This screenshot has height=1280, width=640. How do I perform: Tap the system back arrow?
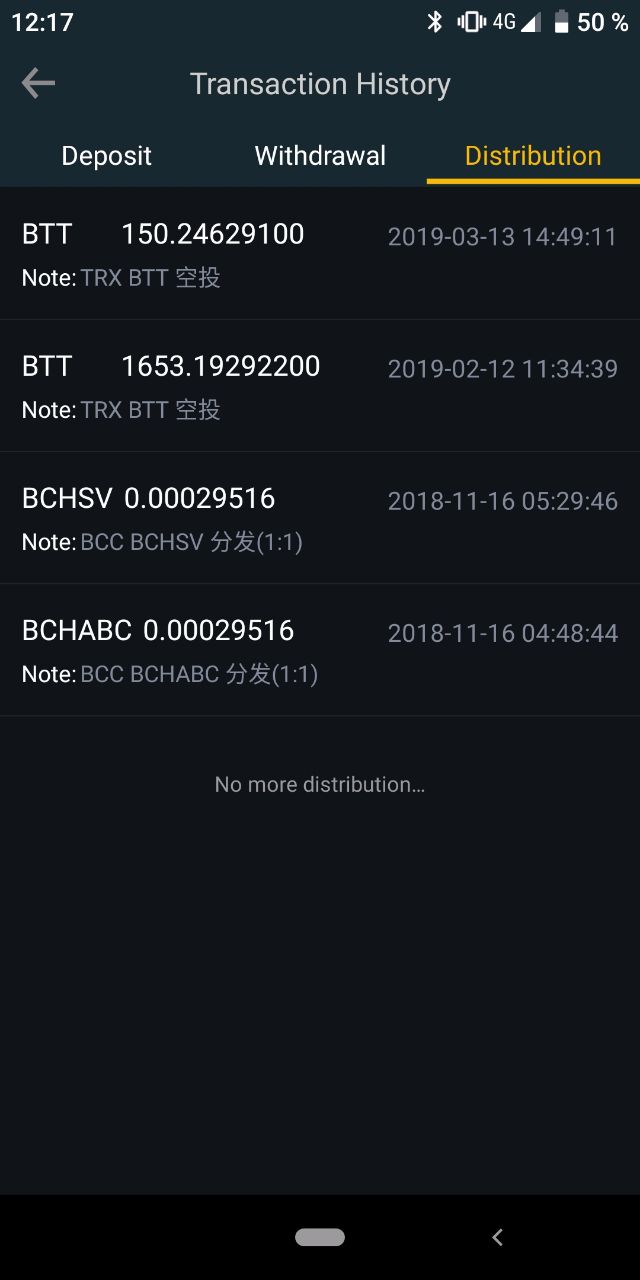coord(497,1237)
